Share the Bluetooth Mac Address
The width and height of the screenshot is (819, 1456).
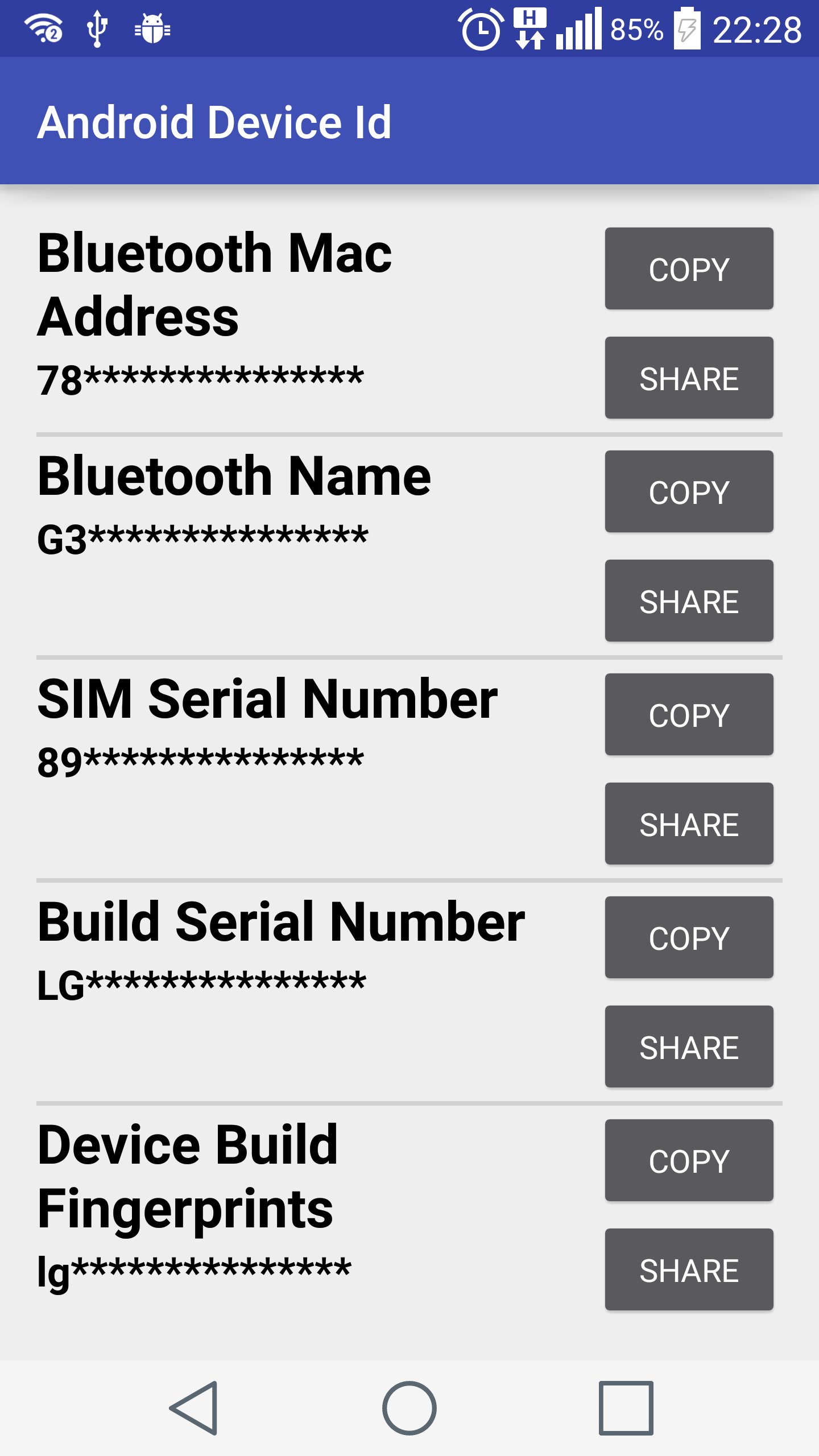pyautogui.click(x=689, y=378)
